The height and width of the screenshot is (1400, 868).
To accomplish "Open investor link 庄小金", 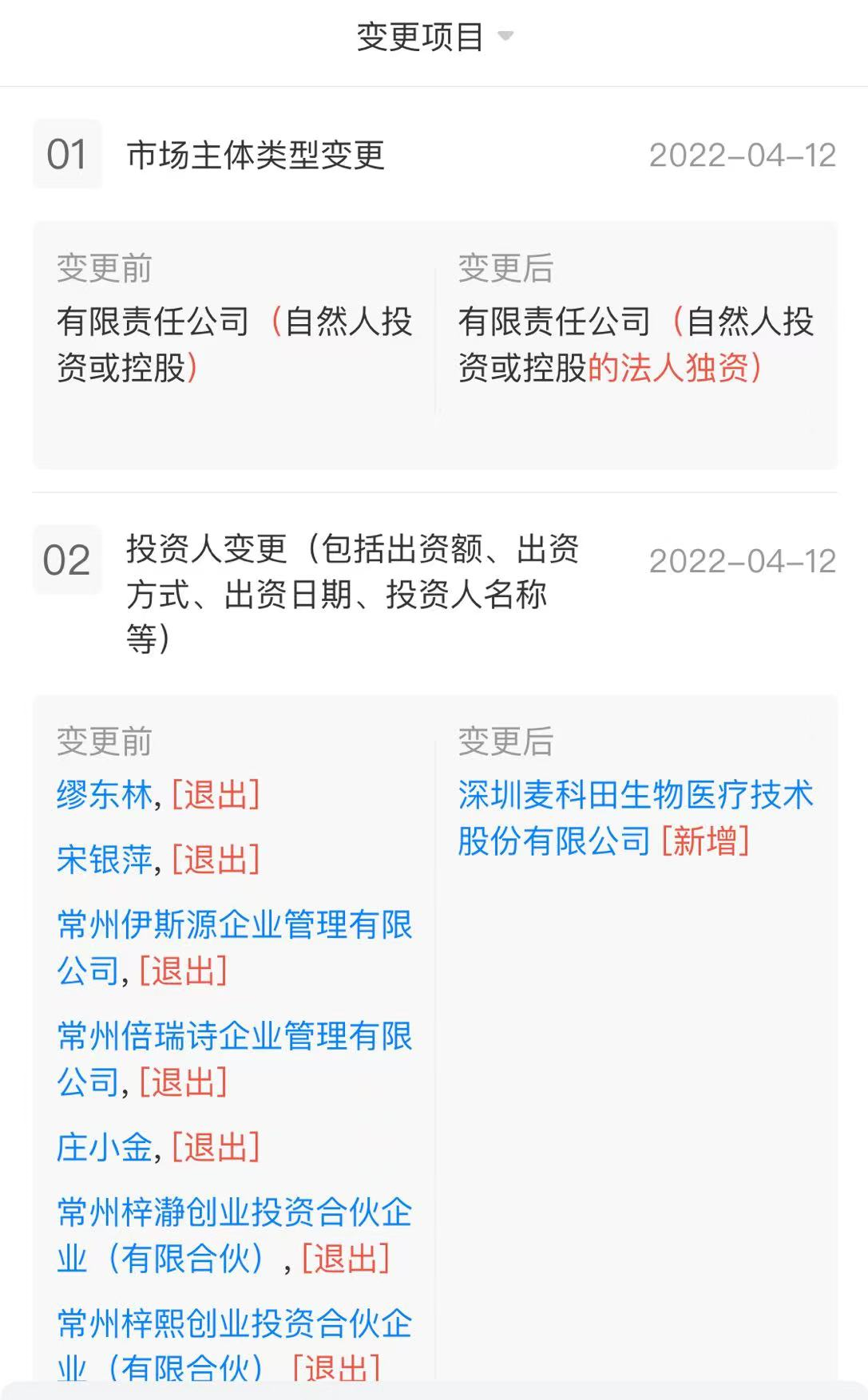I will click(104, 1148).
